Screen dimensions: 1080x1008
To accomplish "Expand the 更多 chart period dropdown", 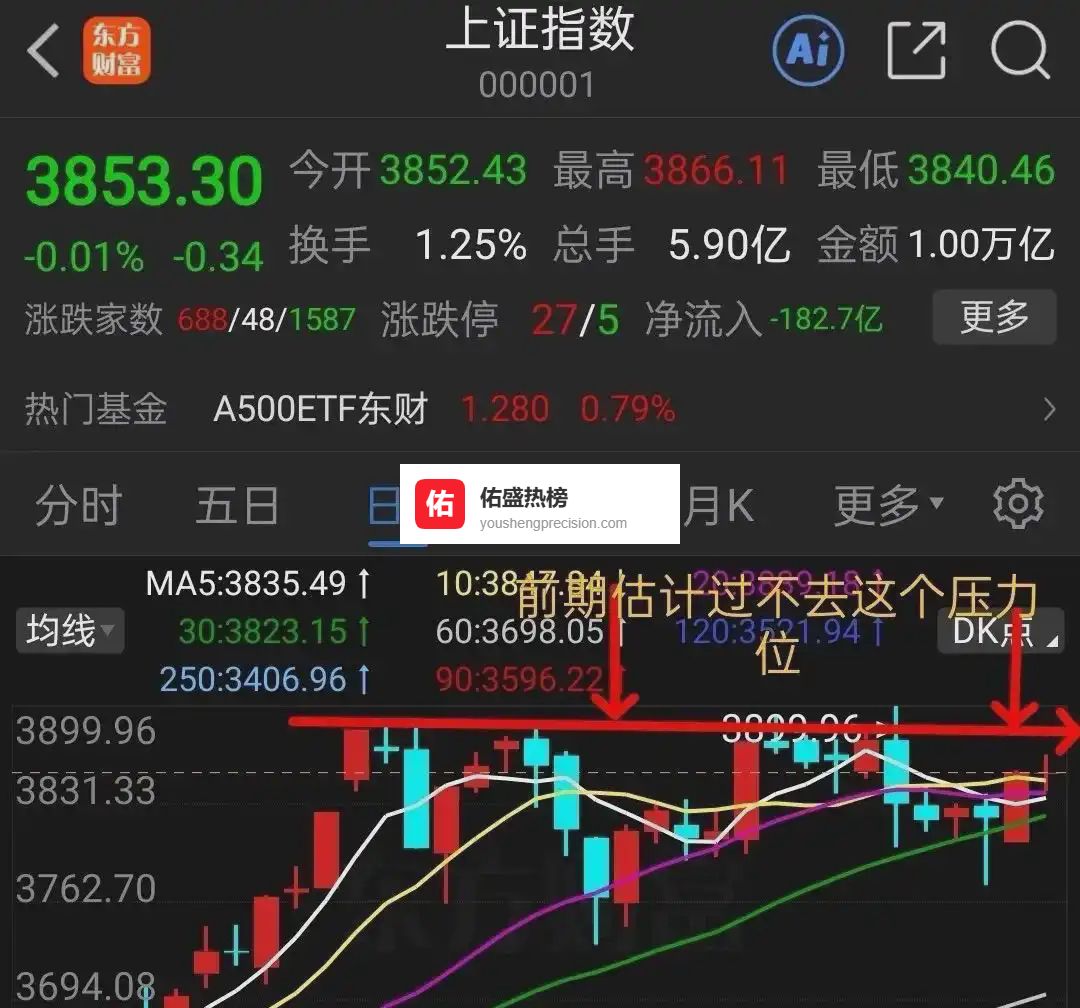I will [x=887, y=506].
